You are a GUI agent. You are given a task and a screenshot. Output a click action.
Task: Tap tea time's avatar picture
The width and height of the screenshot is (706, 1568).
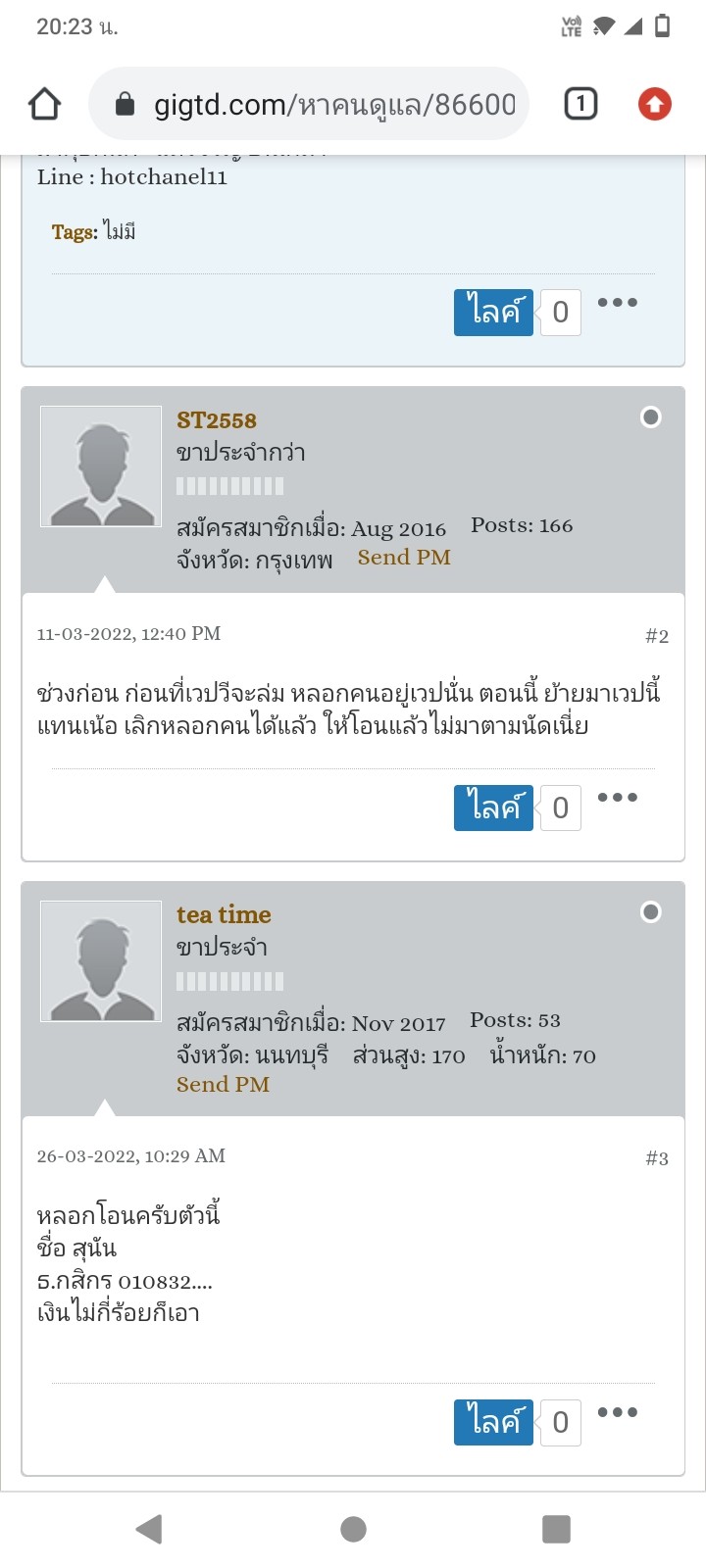tap(101, 961)
